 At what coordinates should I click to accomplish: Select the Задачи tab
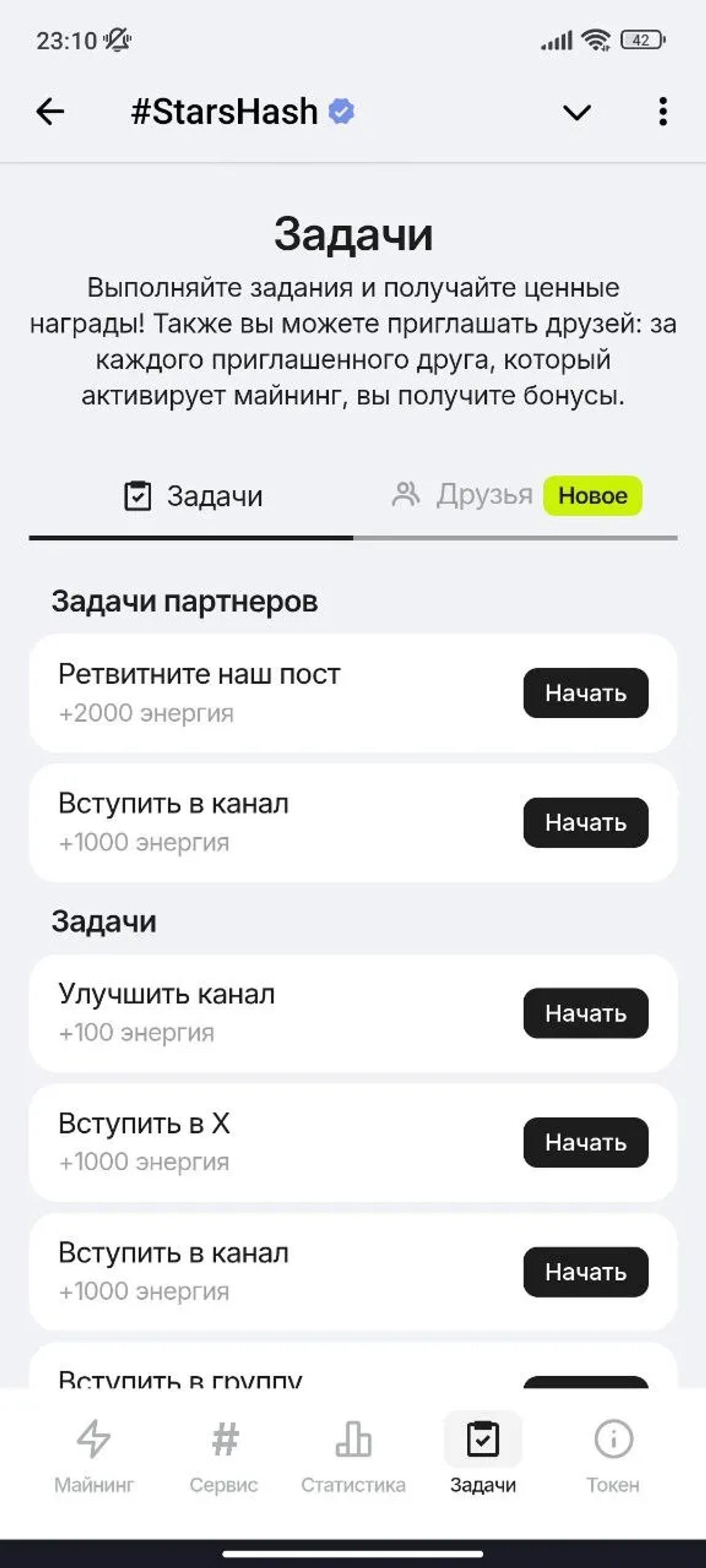pos(213,495)
